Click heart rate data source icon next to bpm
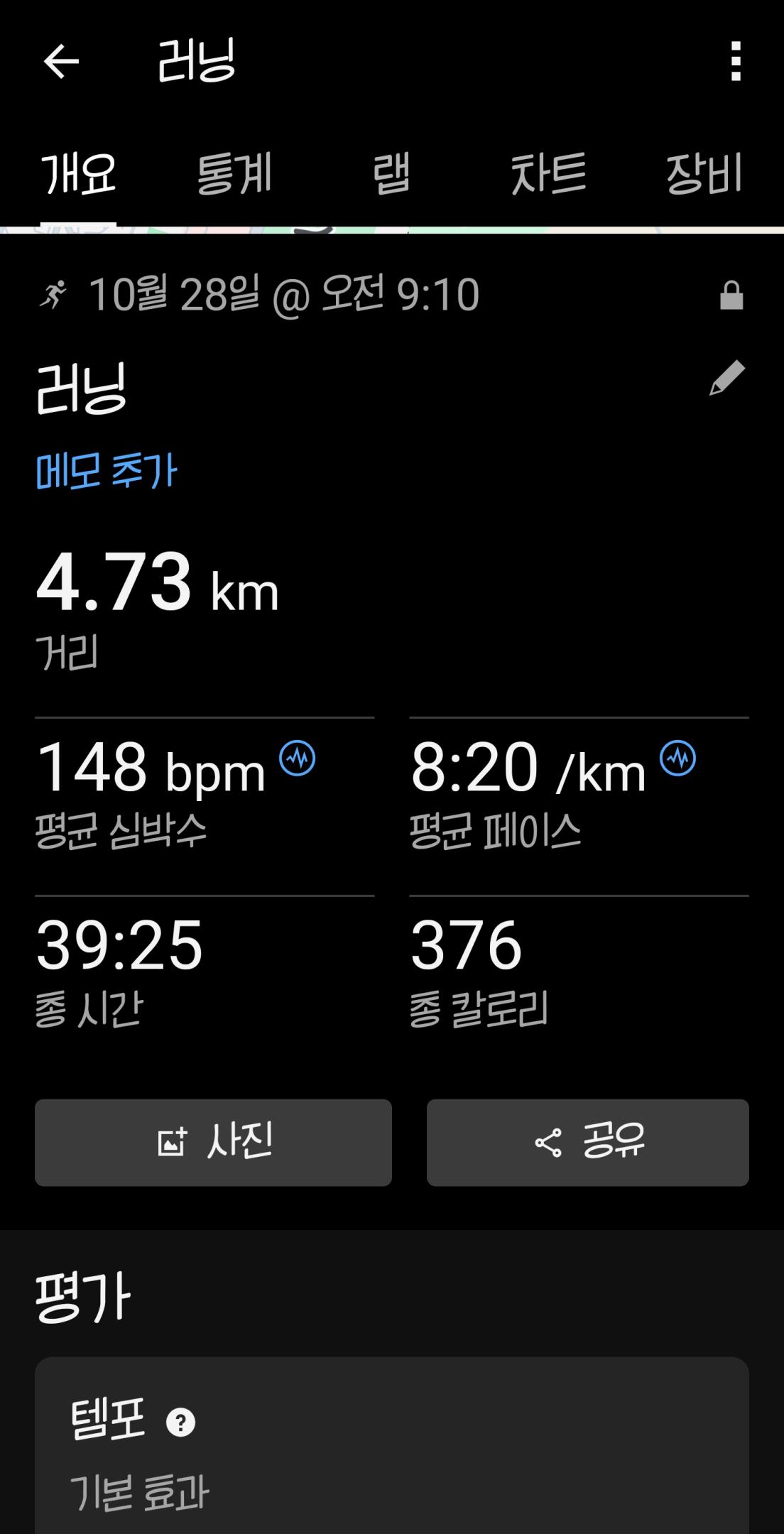 coord(295,757)
